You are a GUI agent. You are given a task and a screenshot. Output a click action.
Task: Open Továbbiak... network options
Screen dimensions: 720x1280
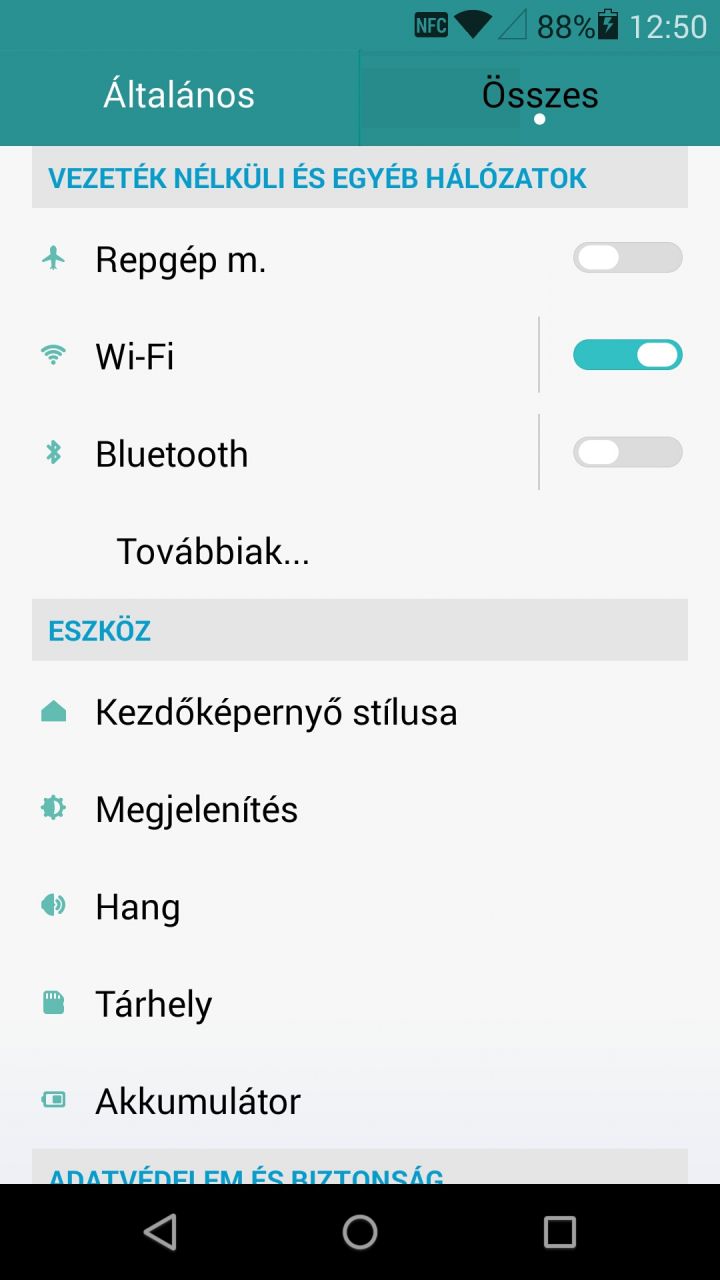(360, 551)
